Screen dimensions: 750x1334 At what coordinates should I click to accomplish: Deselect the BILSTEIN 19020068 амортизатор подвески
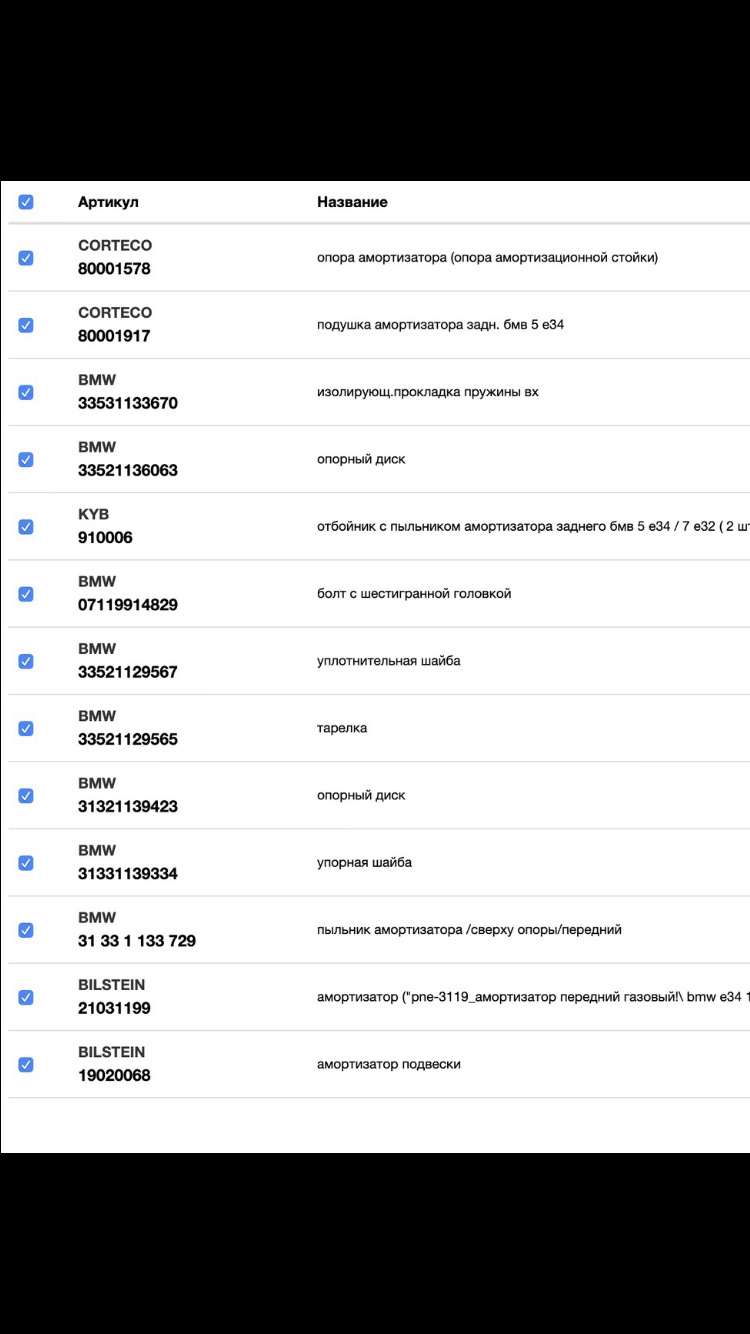26,1064
